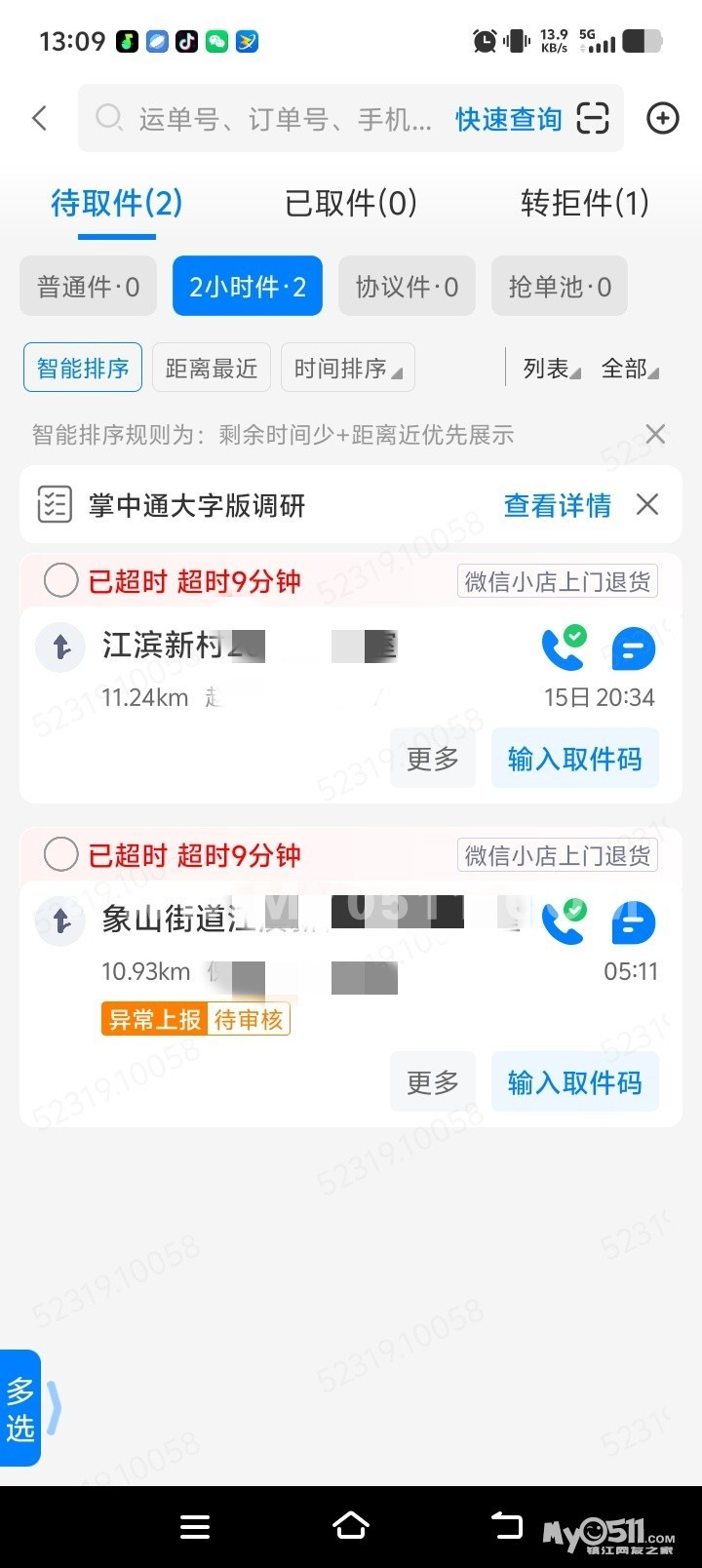
Task: Open the 列表 view dropdown
Action: (x=551, y=369)
